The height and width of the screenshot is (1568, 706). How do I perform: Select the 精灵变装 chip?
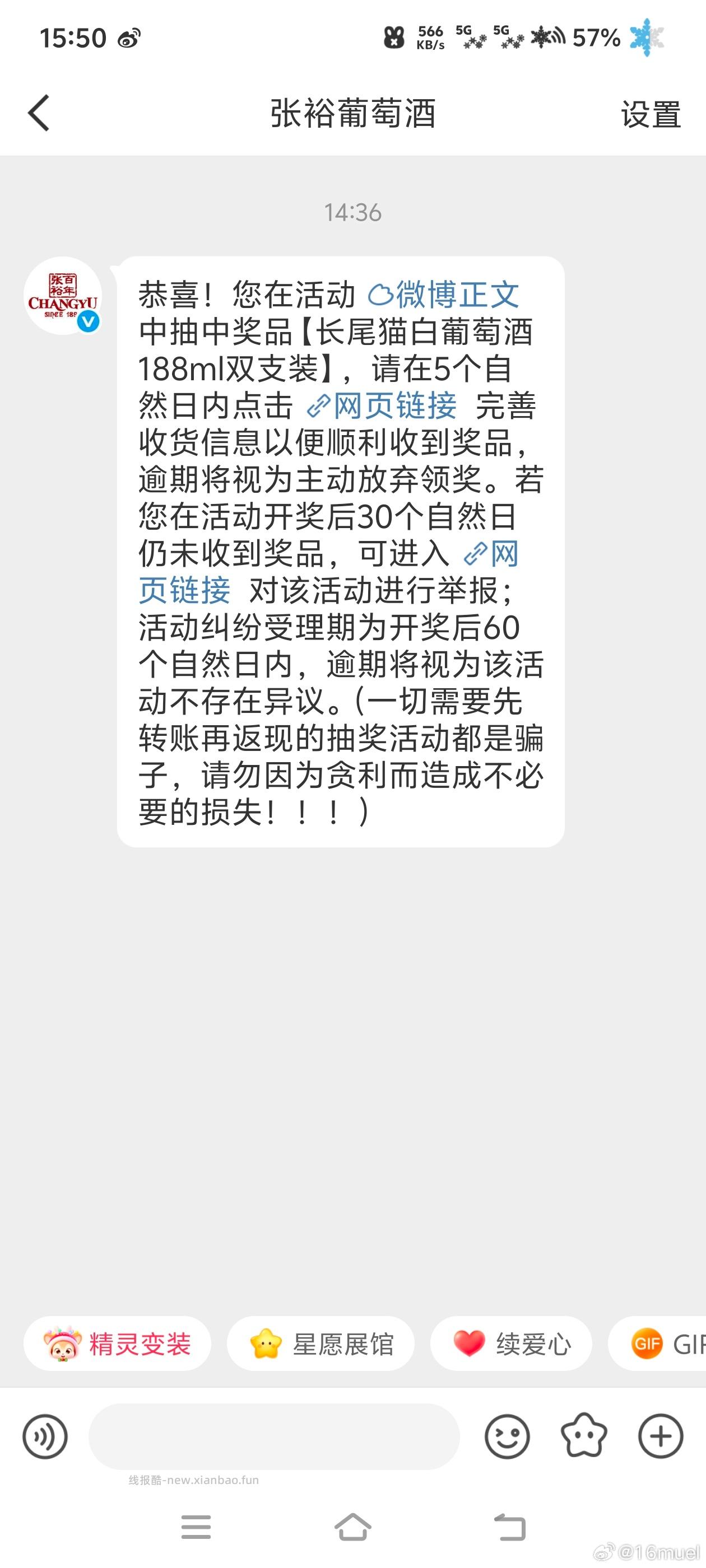[x=117, y=1343]
